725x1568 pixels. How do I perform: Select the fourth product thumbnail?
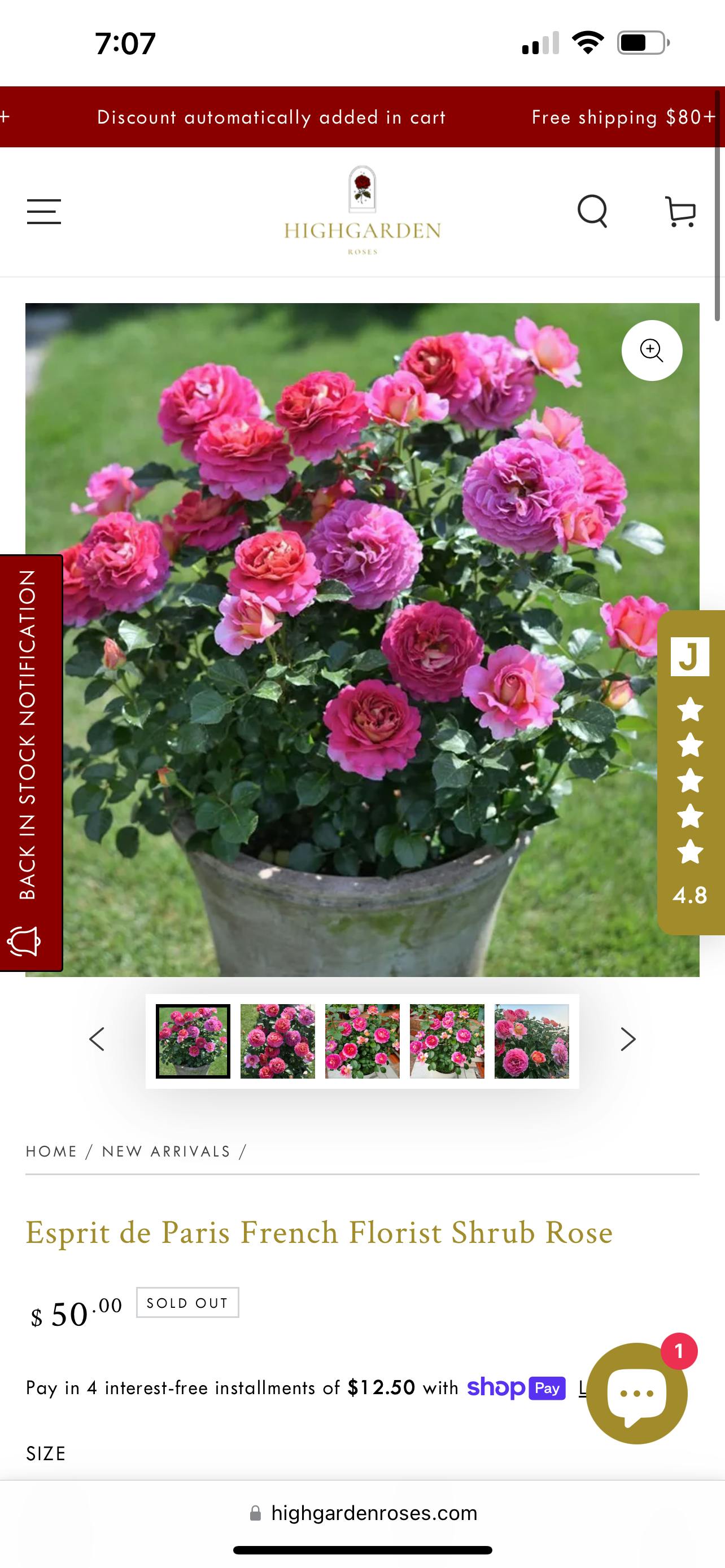point(447,1041)
